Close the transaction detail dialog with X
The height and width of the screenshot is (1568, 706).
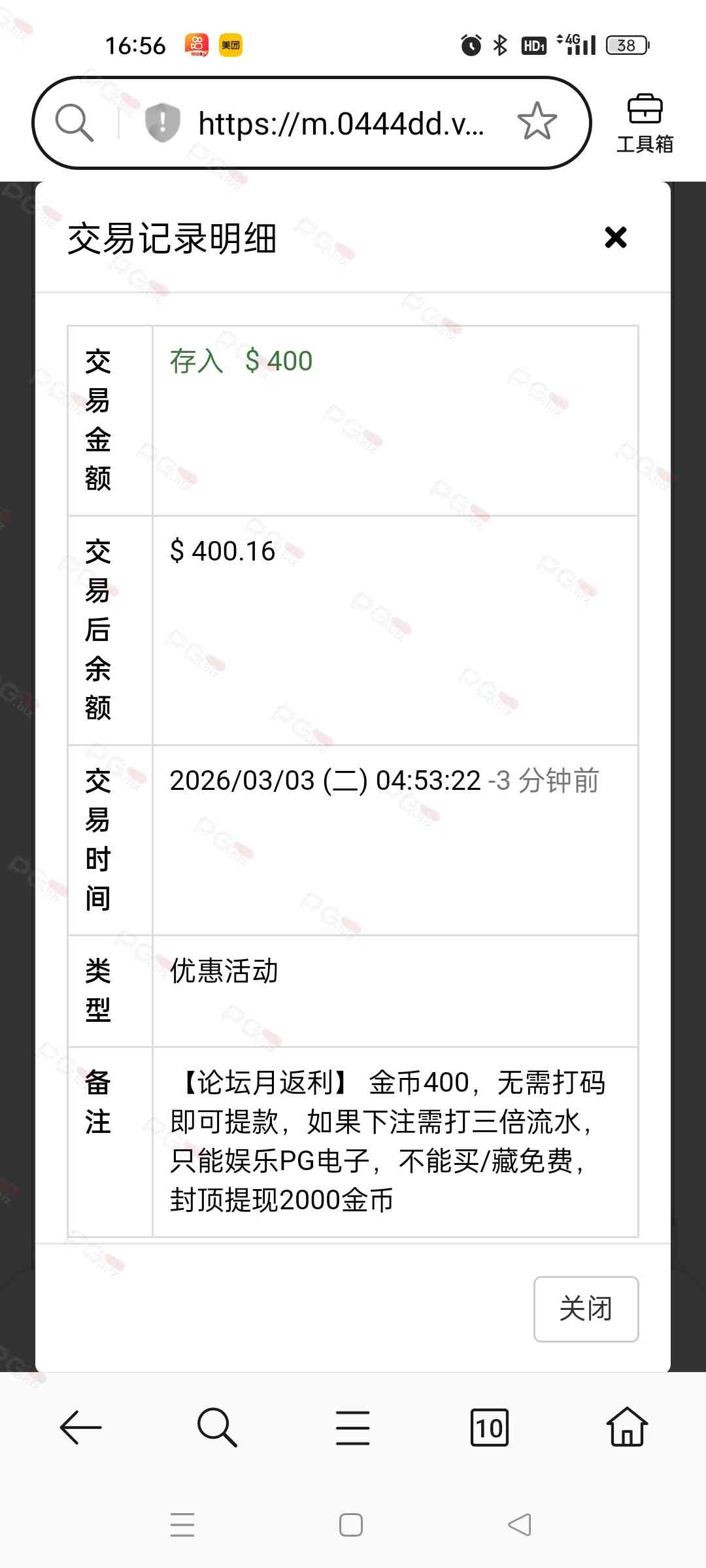point(615,238)
